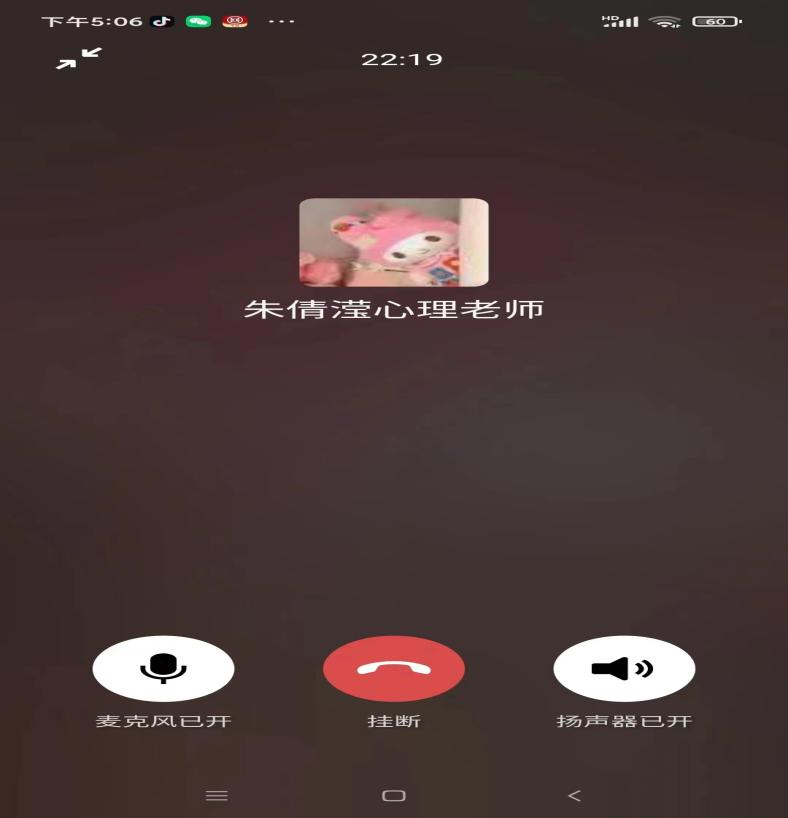Mute the microphone (麦克风已开)
Screen dimensions: 788x818
163,668
